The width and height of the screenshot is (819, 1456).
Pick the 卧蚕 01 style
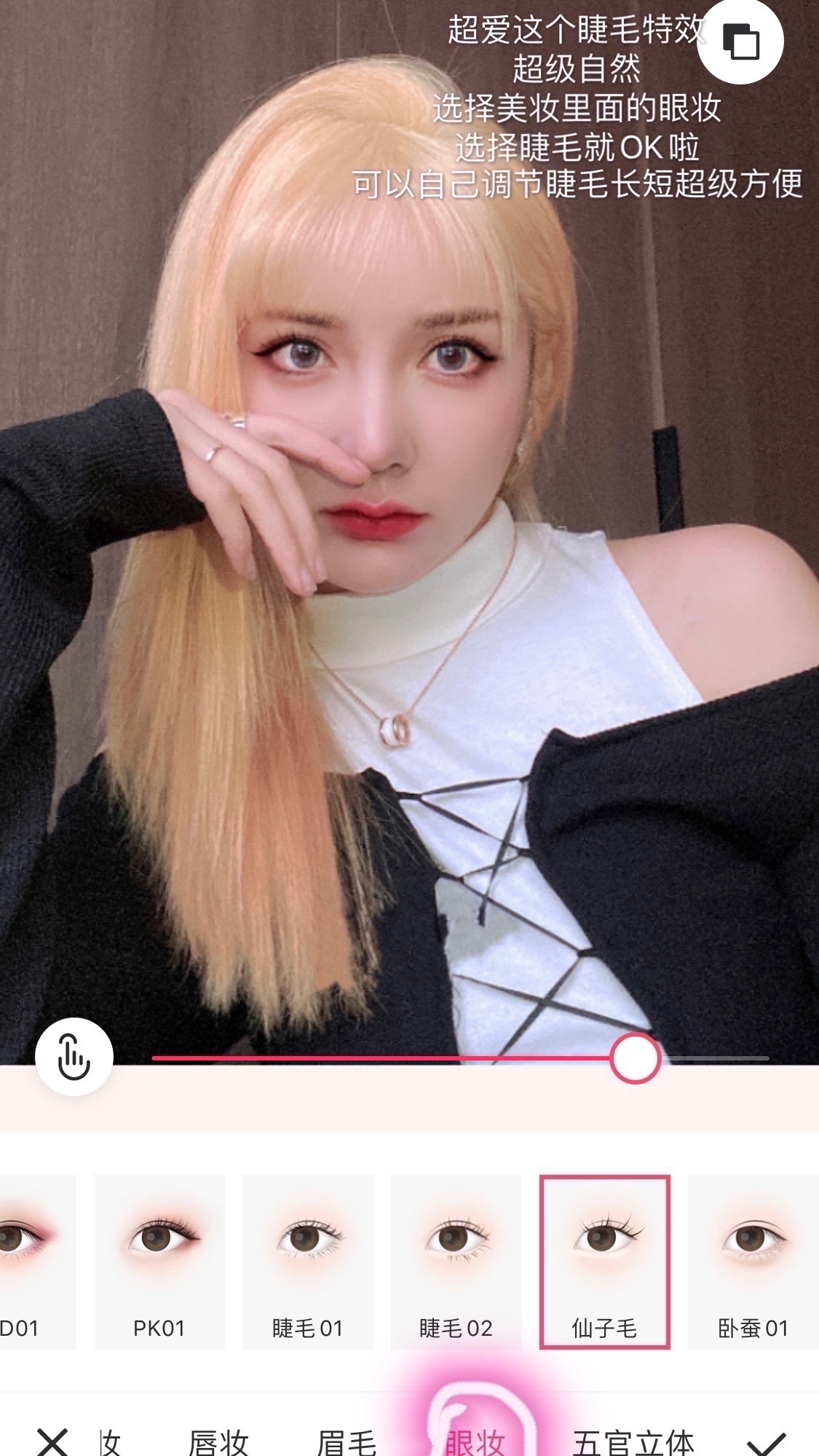point(753,1262)
